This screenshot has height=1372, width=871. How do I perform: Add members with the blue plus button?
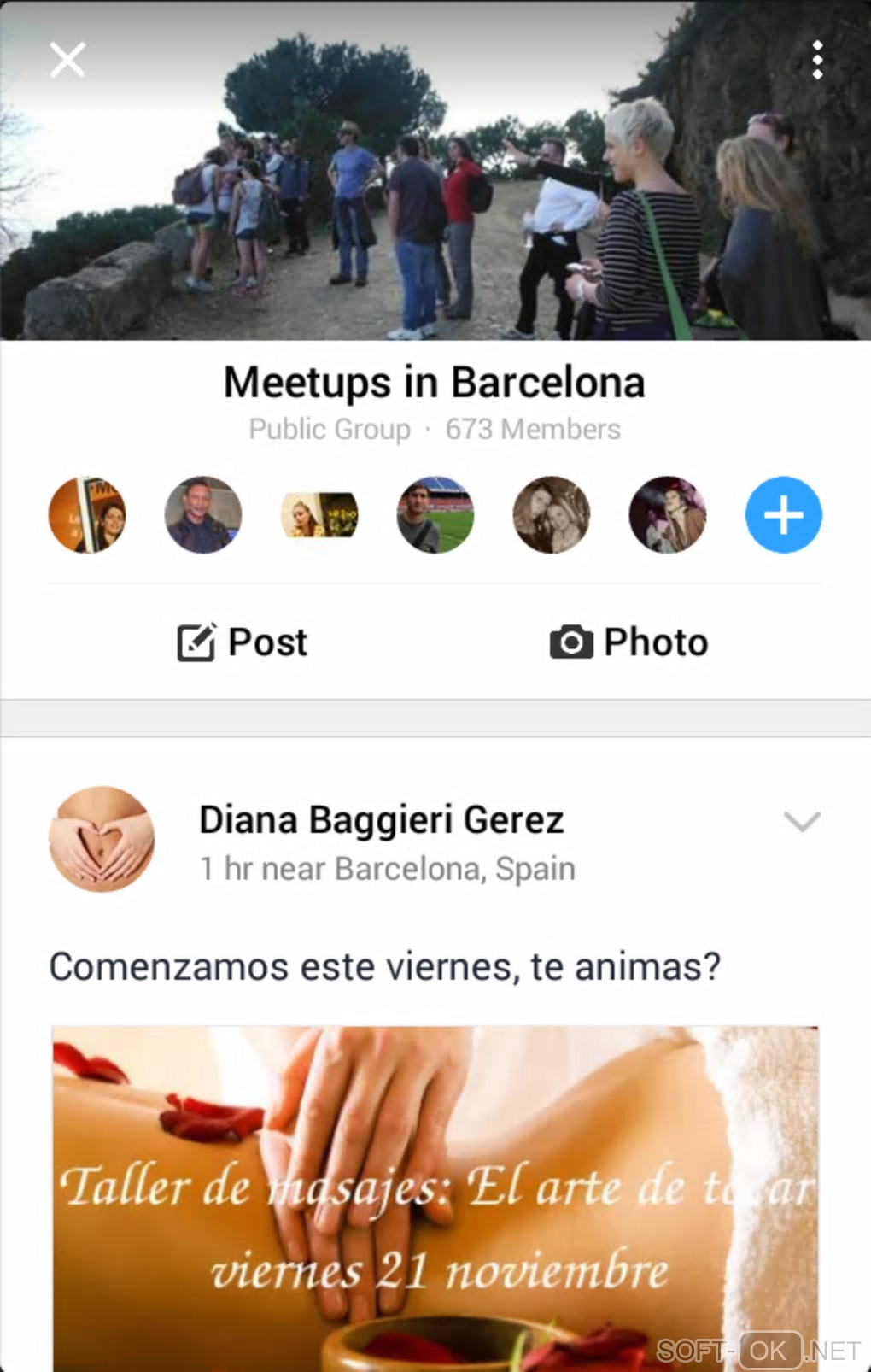(783, 515)
